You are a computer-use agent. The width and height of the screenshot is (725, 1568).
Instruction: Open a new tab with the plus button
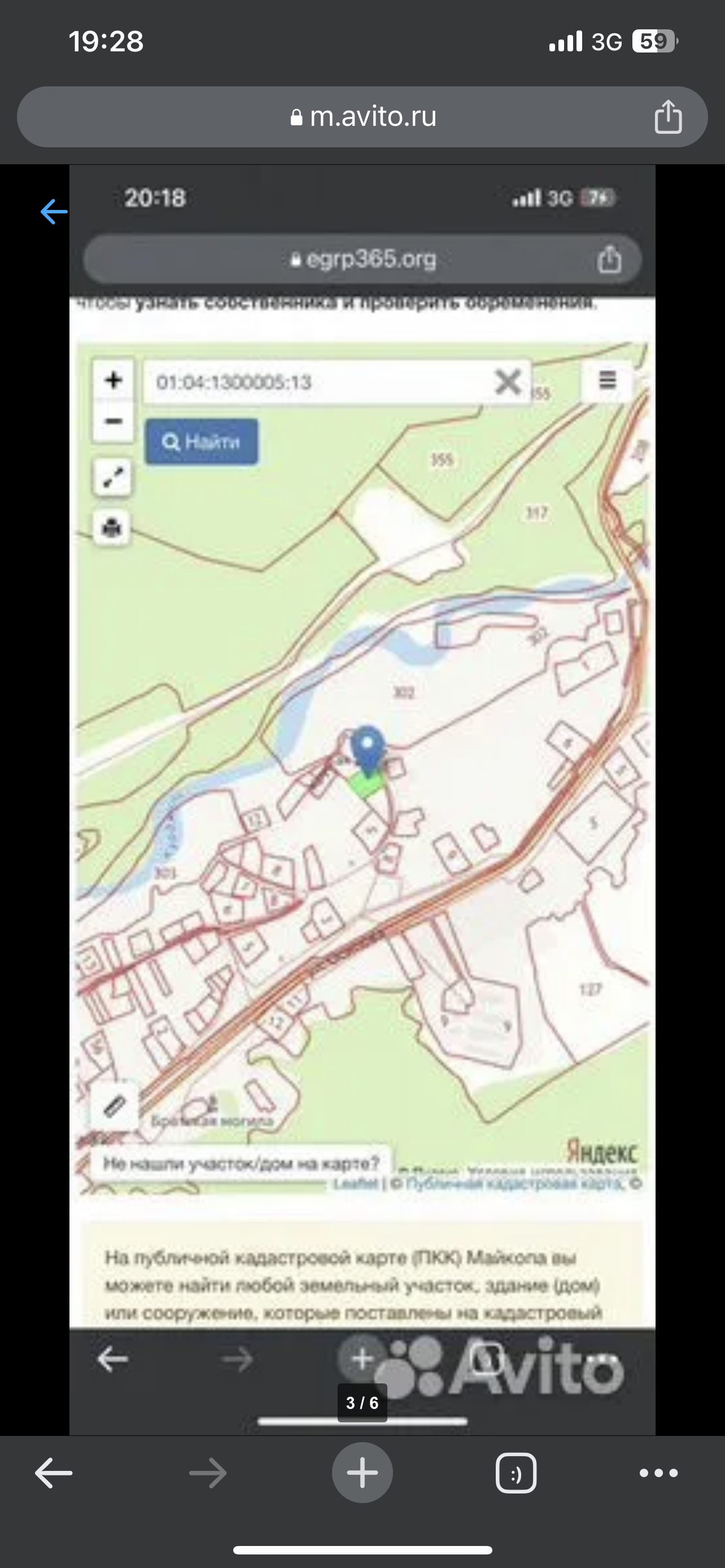pos(362,1473)
